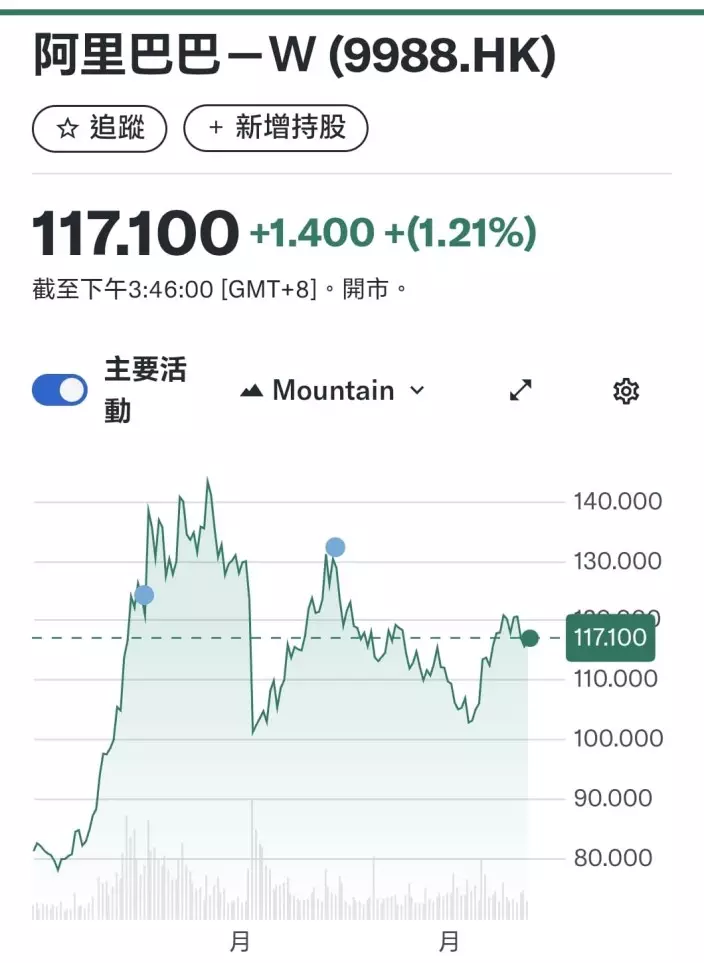View the key event dot below 130.000

[144, 595]
